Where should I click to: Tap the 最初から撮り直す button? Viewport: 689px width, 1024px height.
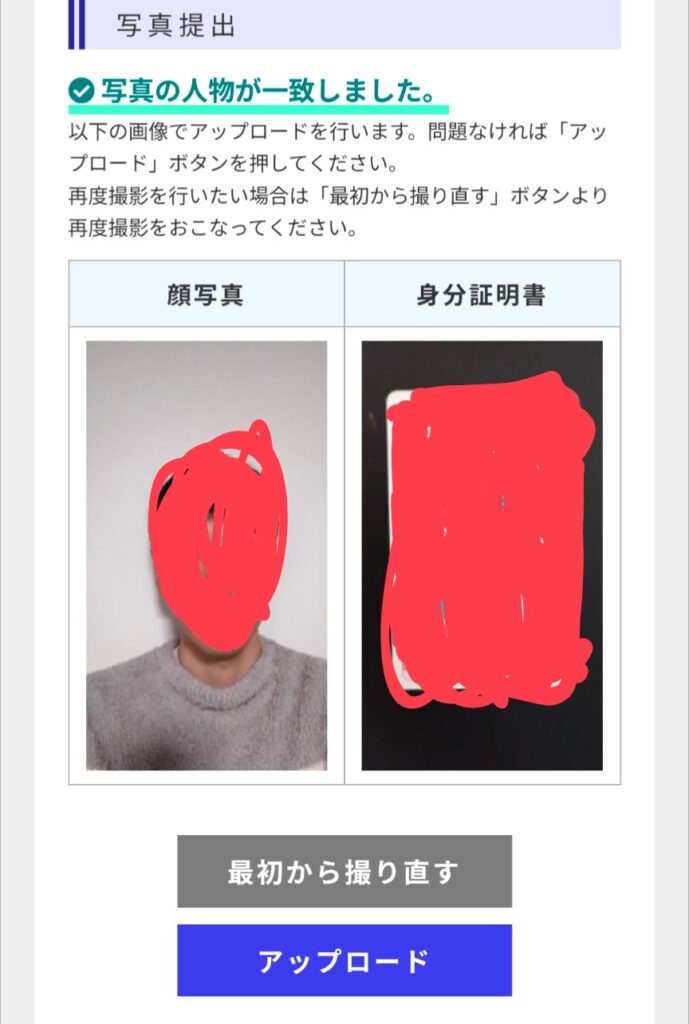click(344, 871)
